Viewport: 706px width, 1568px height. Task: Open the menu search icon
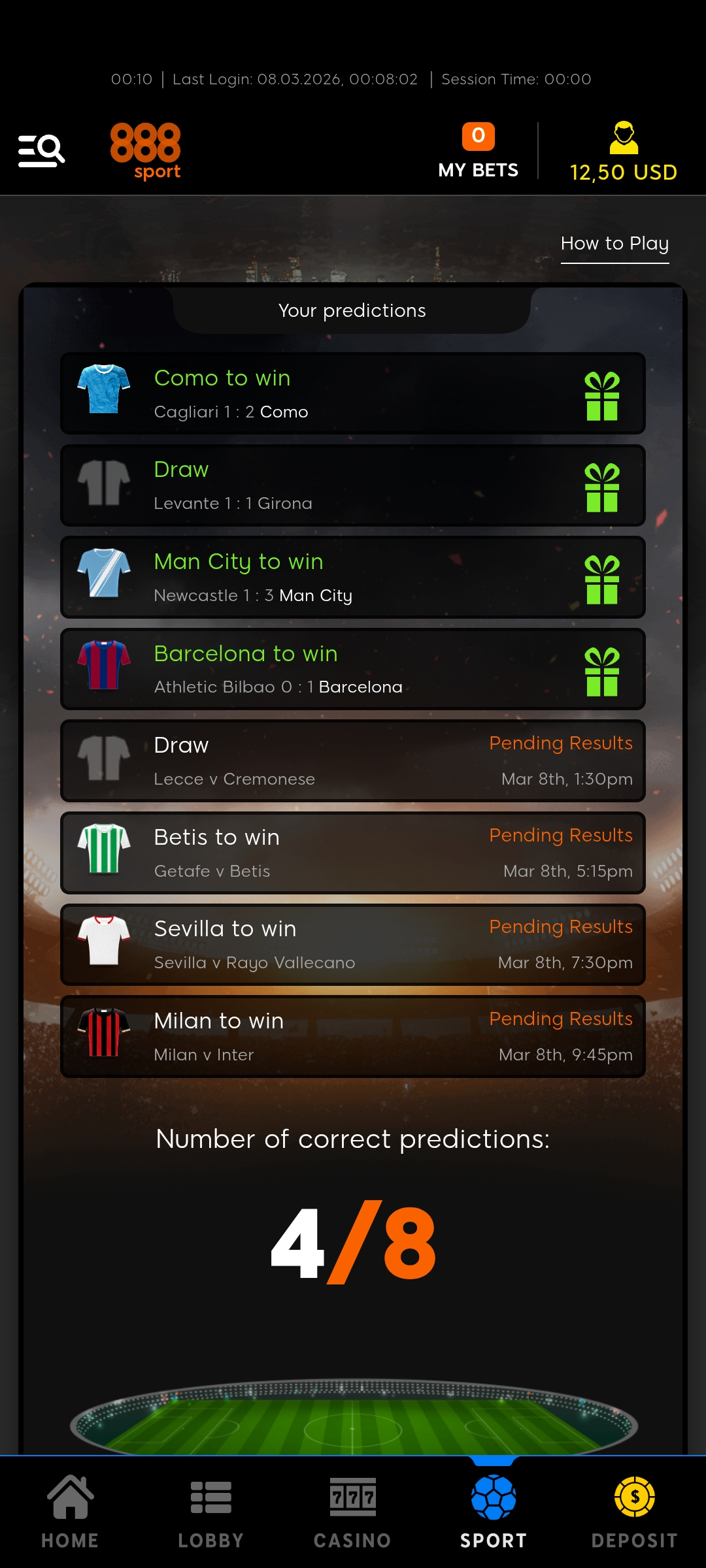pos(41,151)
